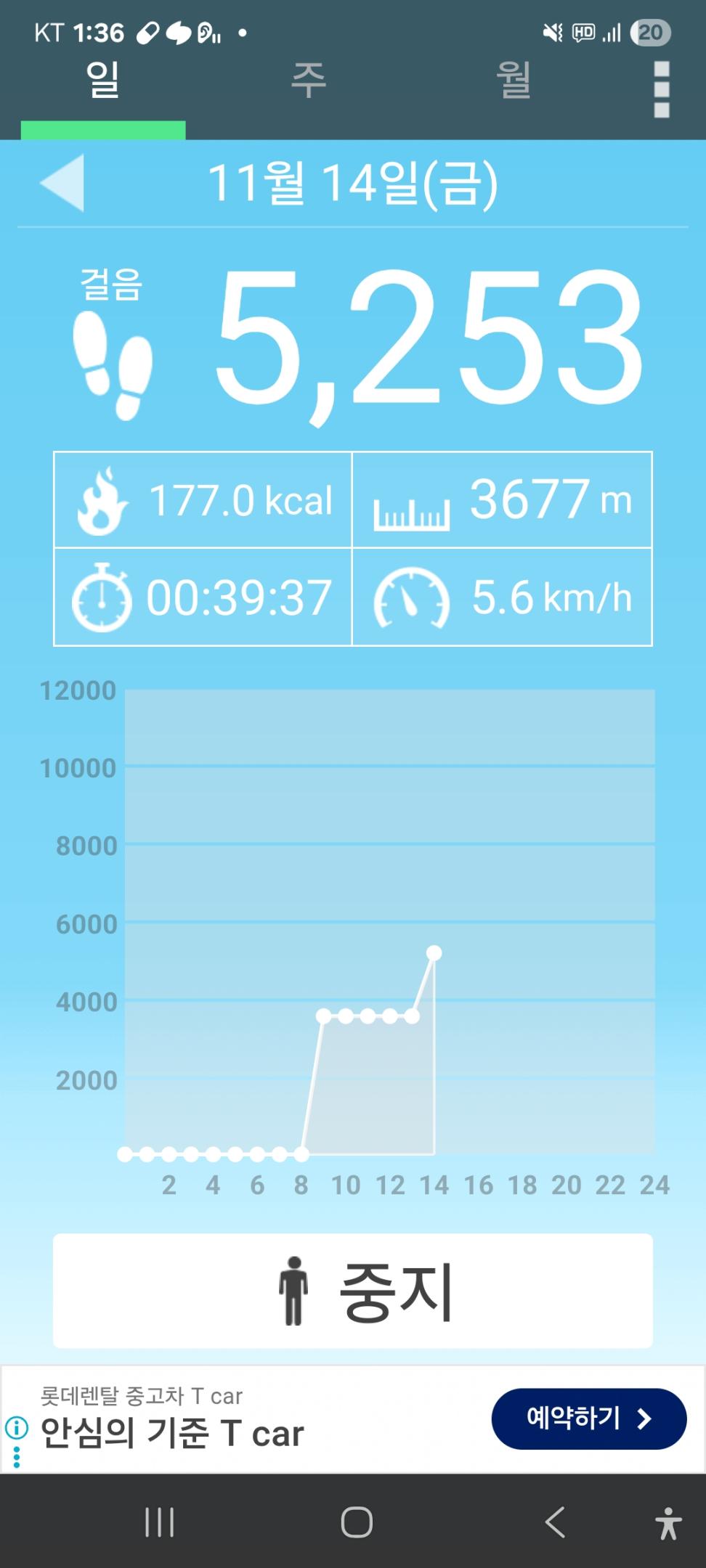Return to the home screen

click(357, 1522)
